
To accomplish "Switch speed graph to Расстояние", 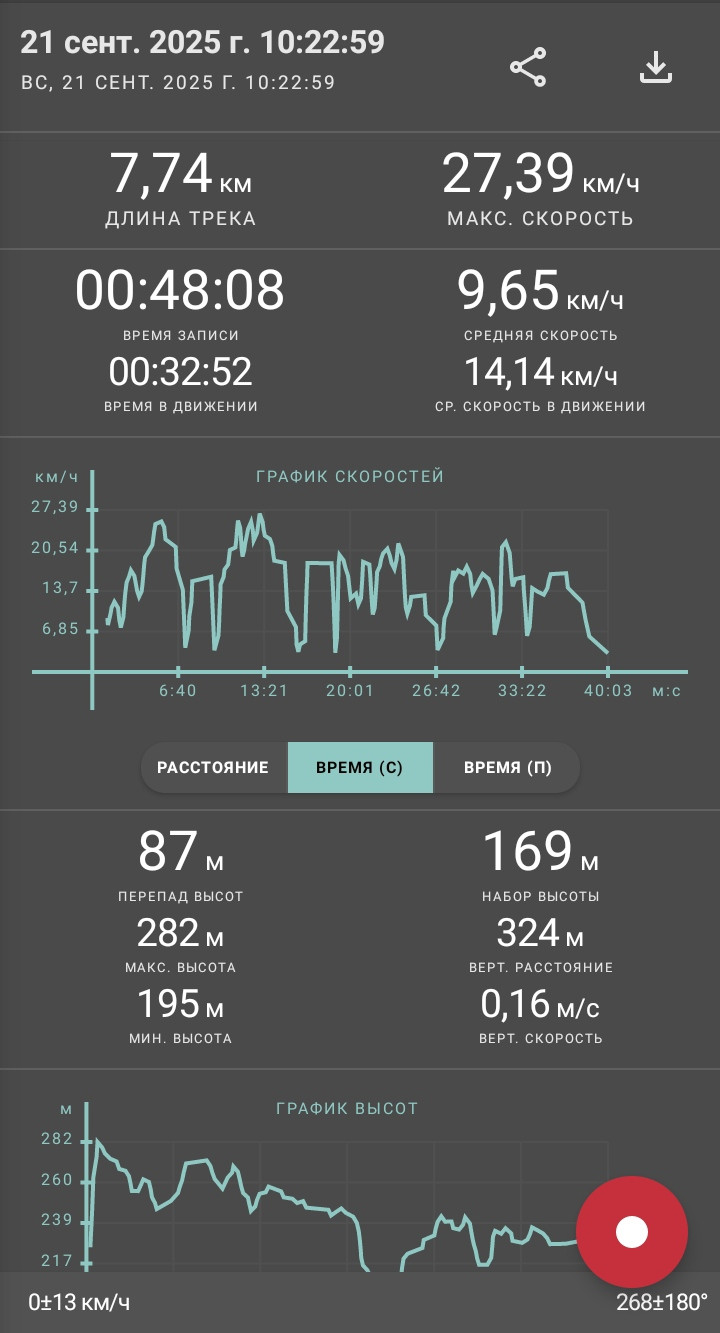I will coord(213,768).
